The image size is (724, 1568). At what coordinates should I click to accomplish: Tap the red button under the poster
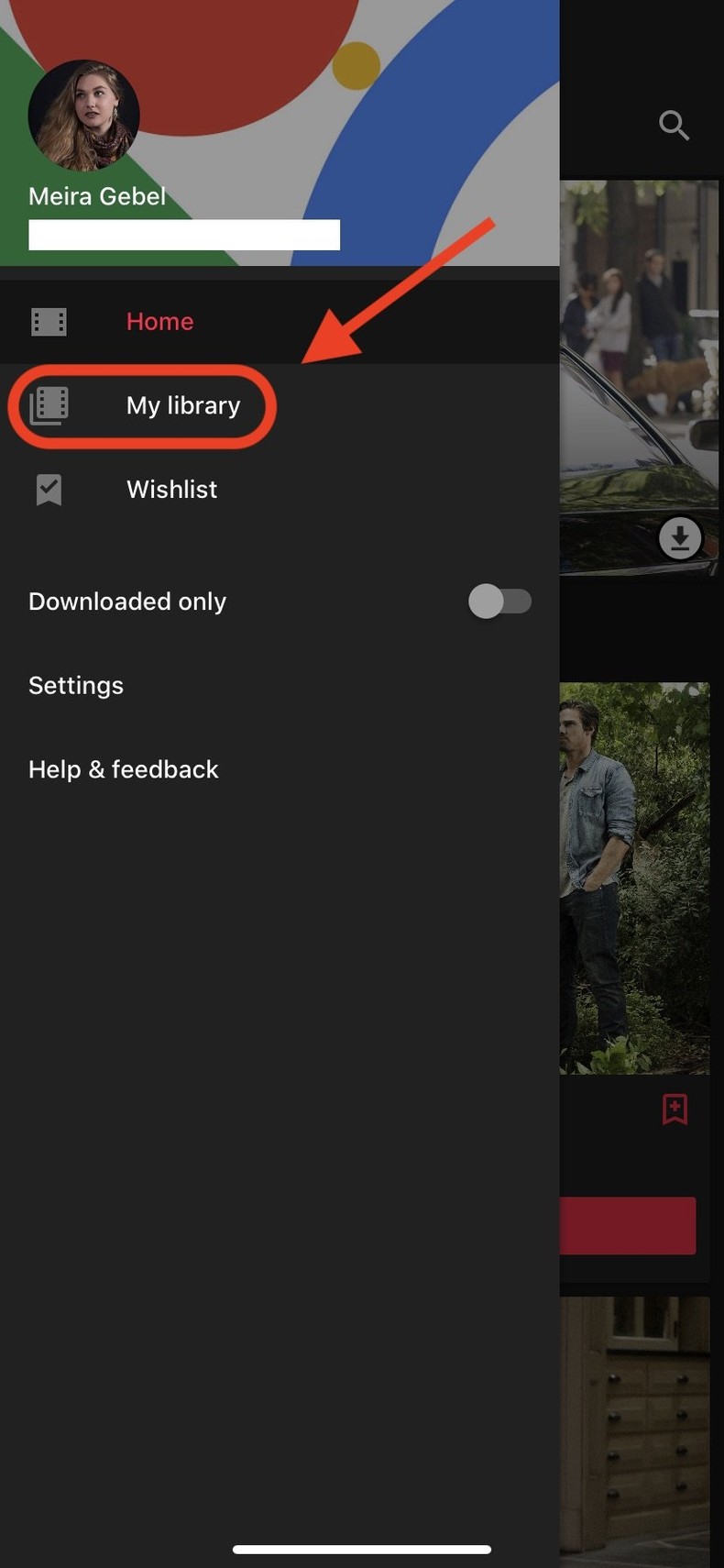629,1225
